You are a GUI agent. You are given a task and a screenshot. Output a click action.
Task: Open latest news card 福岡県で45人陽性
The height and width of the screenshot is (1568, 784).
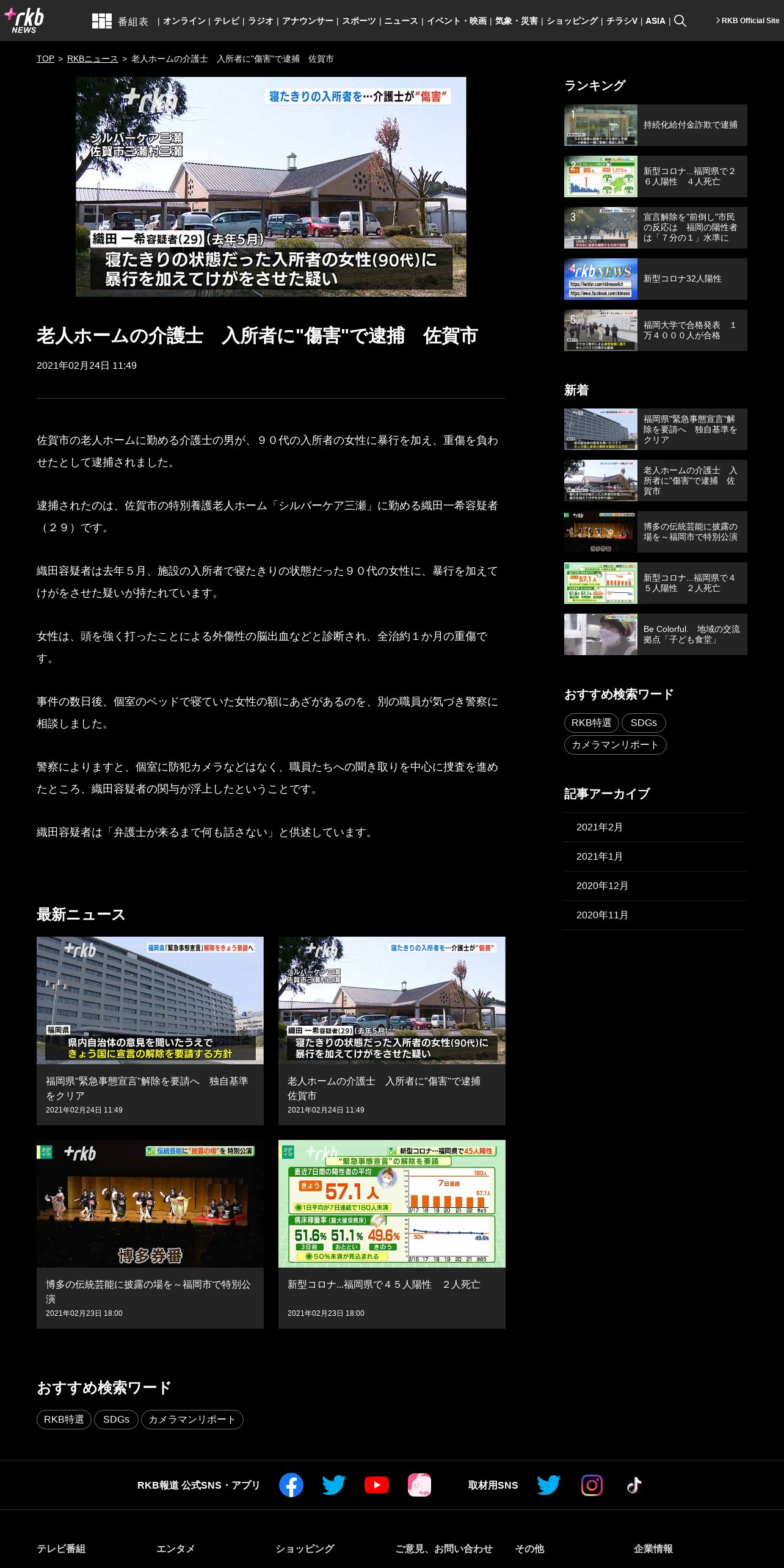coord(391,1233)
